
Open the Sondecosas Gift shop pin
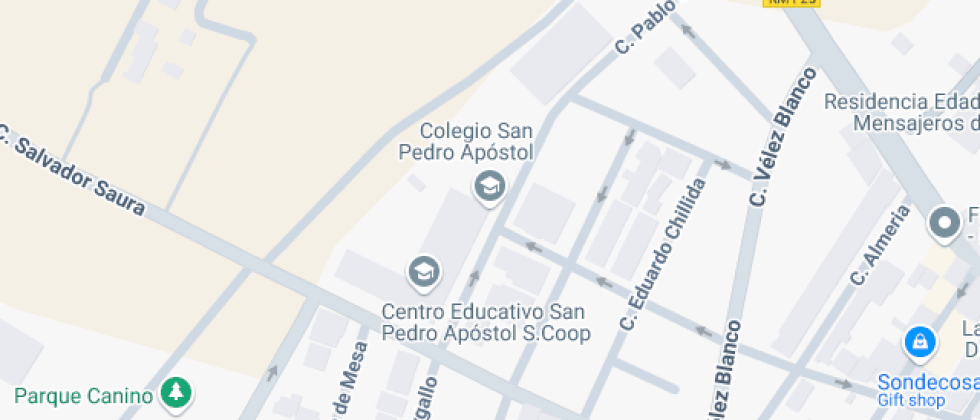(x=918, y=343)
